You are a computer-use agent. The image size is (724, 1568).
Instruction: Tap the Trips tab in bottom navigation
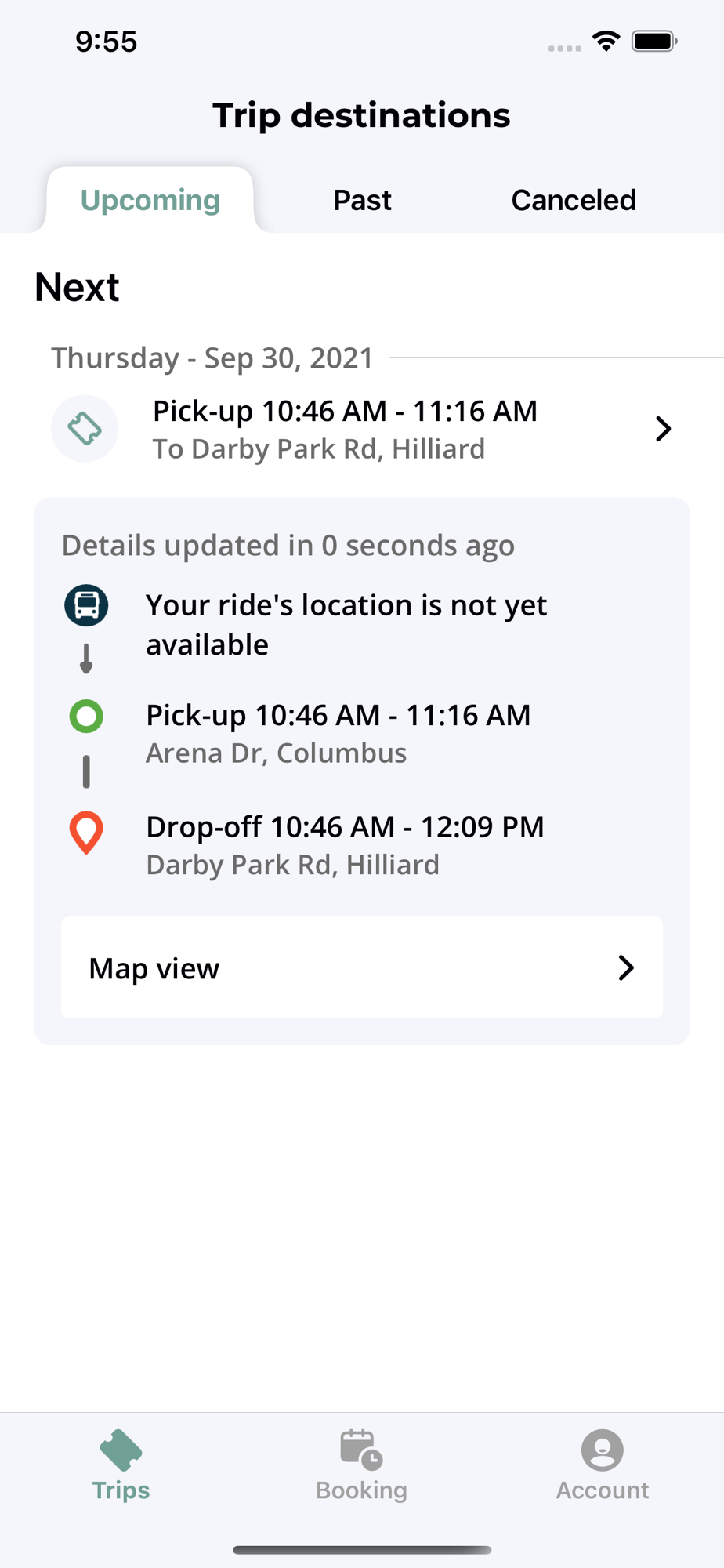click(x=121, y=1465)
